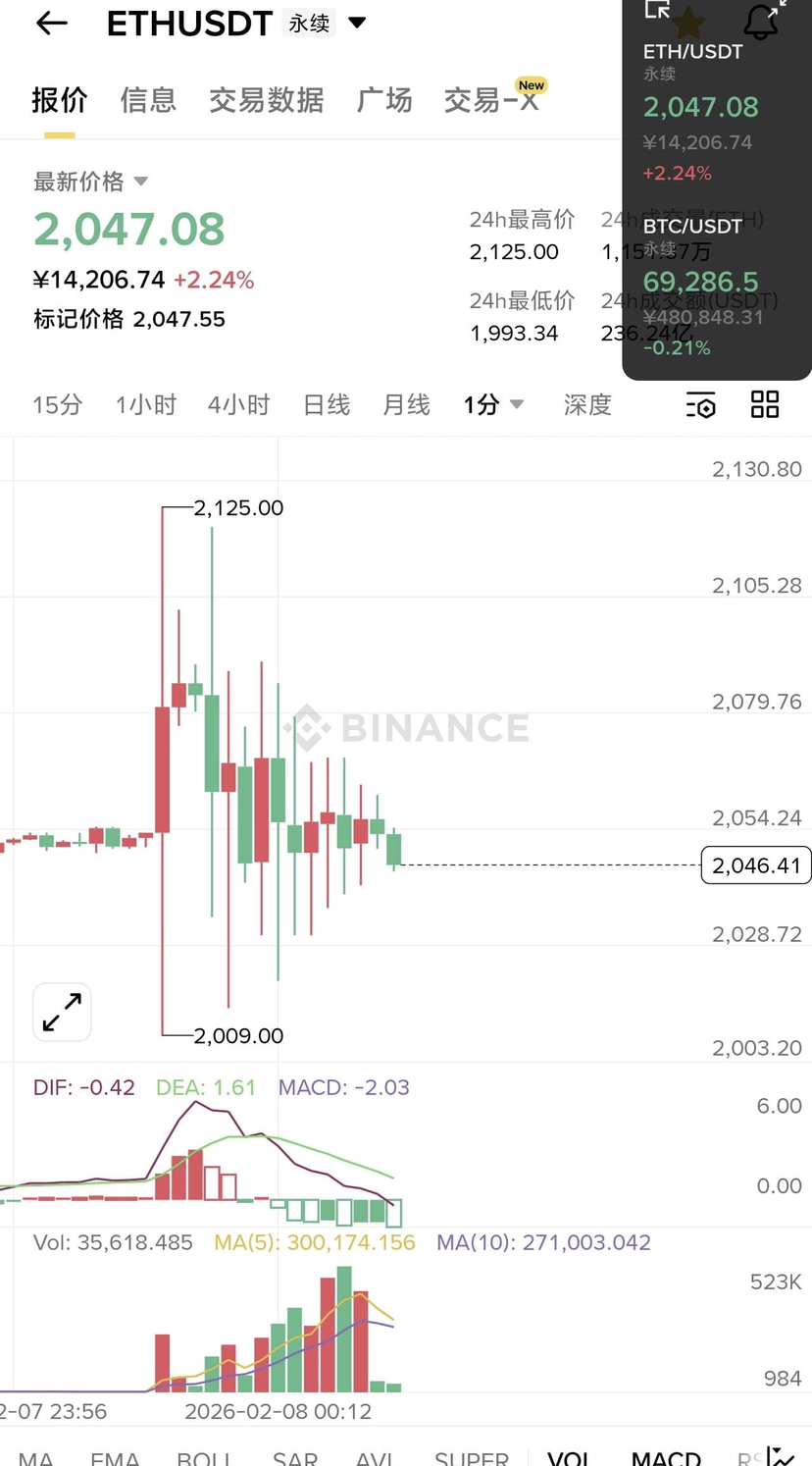The width and height of the screenshot is (812, 1466).
Task: Select the MACD indicator
Action: tap(666, 1456)
